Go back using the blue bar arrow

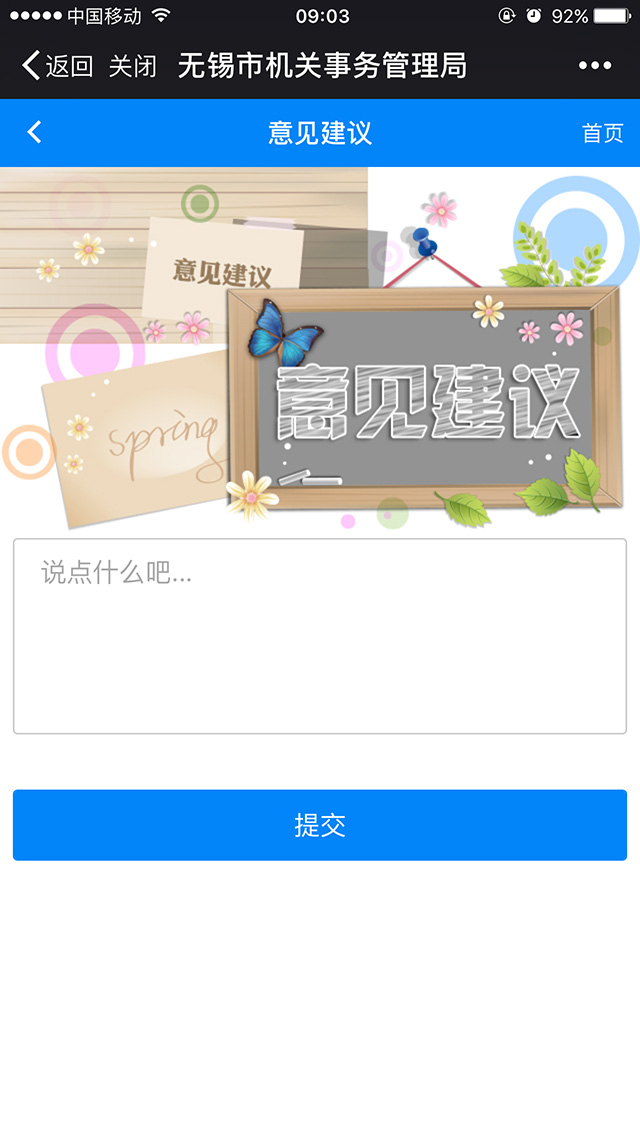click(x=34, y=132)
